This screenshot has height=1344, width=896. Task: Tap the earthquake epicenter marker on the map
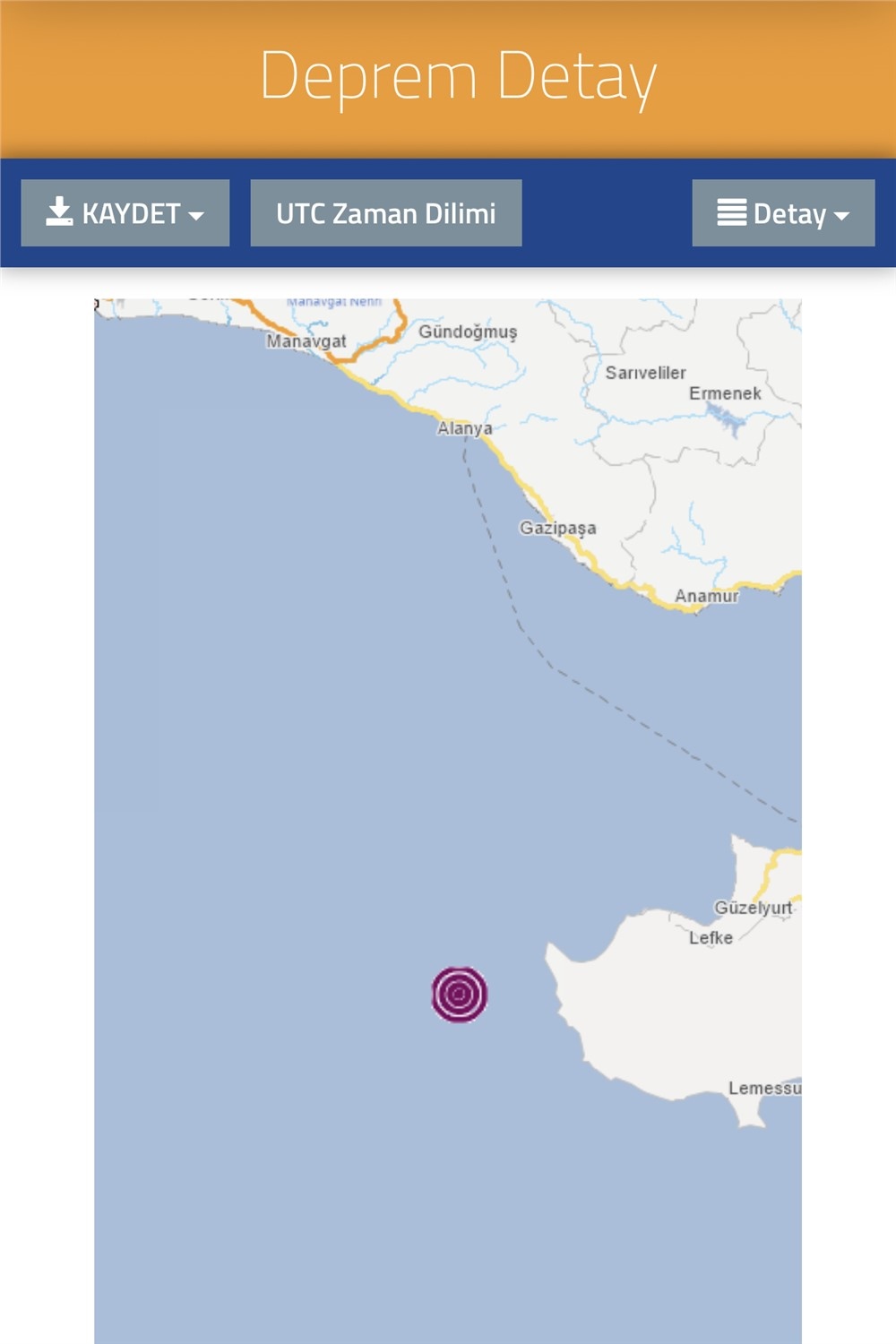point(460,995)
